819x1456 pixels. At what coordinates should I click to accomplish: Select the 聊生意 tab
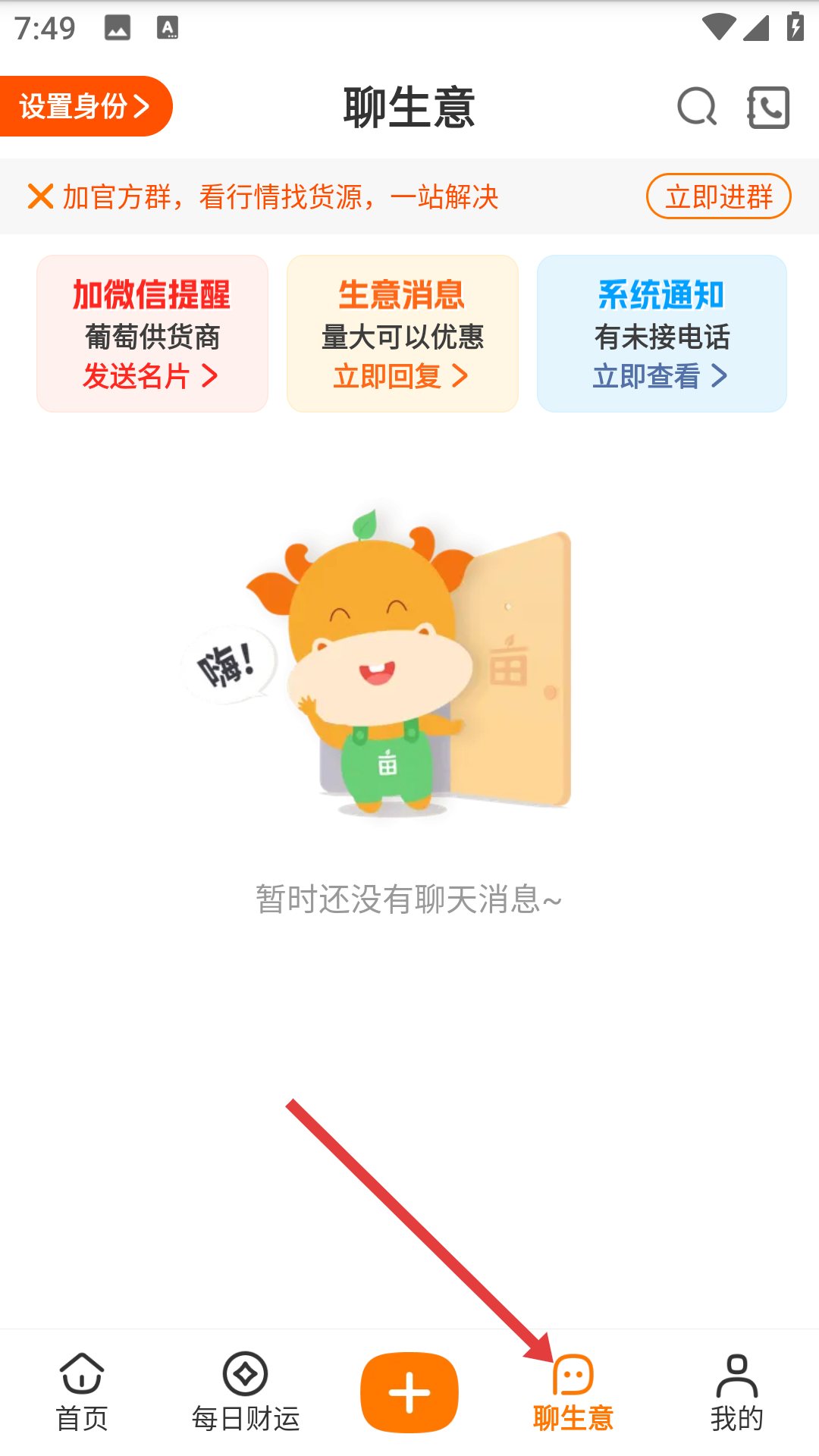pyautogui.click(x=573, y=1392)
